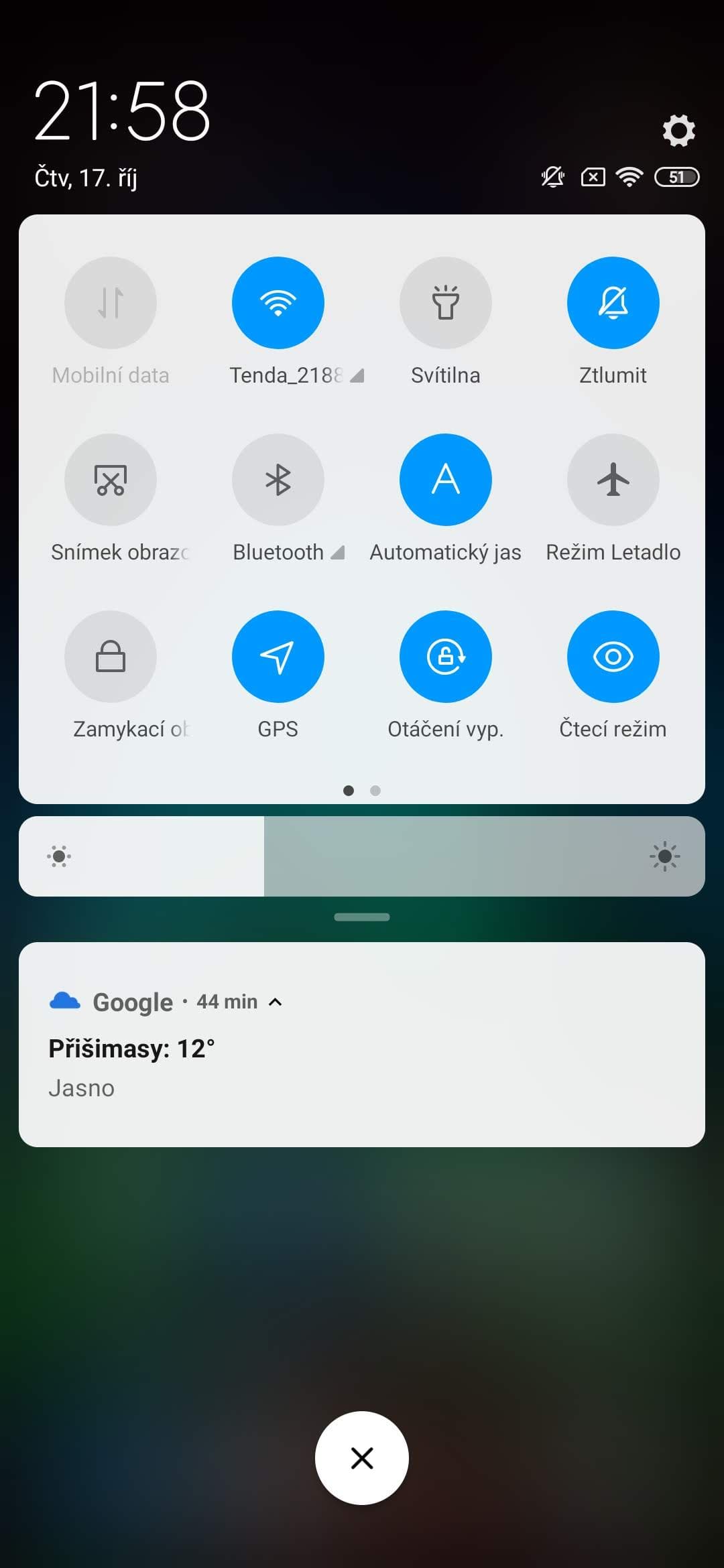Tap the Zamykací obrazovka lock tile

[111, 657]
